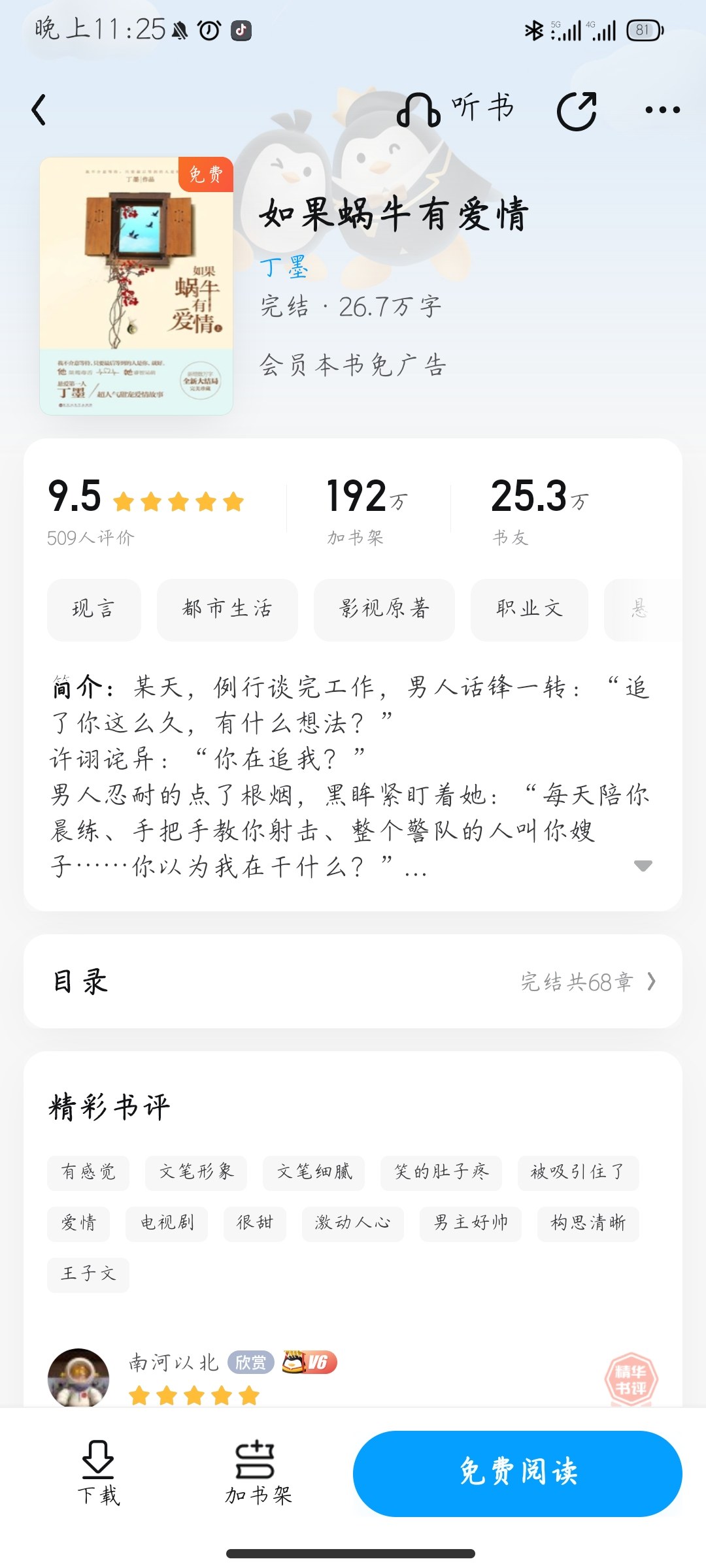Image resolution: width=706 pixels, height=1568 pixels.
Task: Open the three-dot overflow menu
Action: point(662,110)
